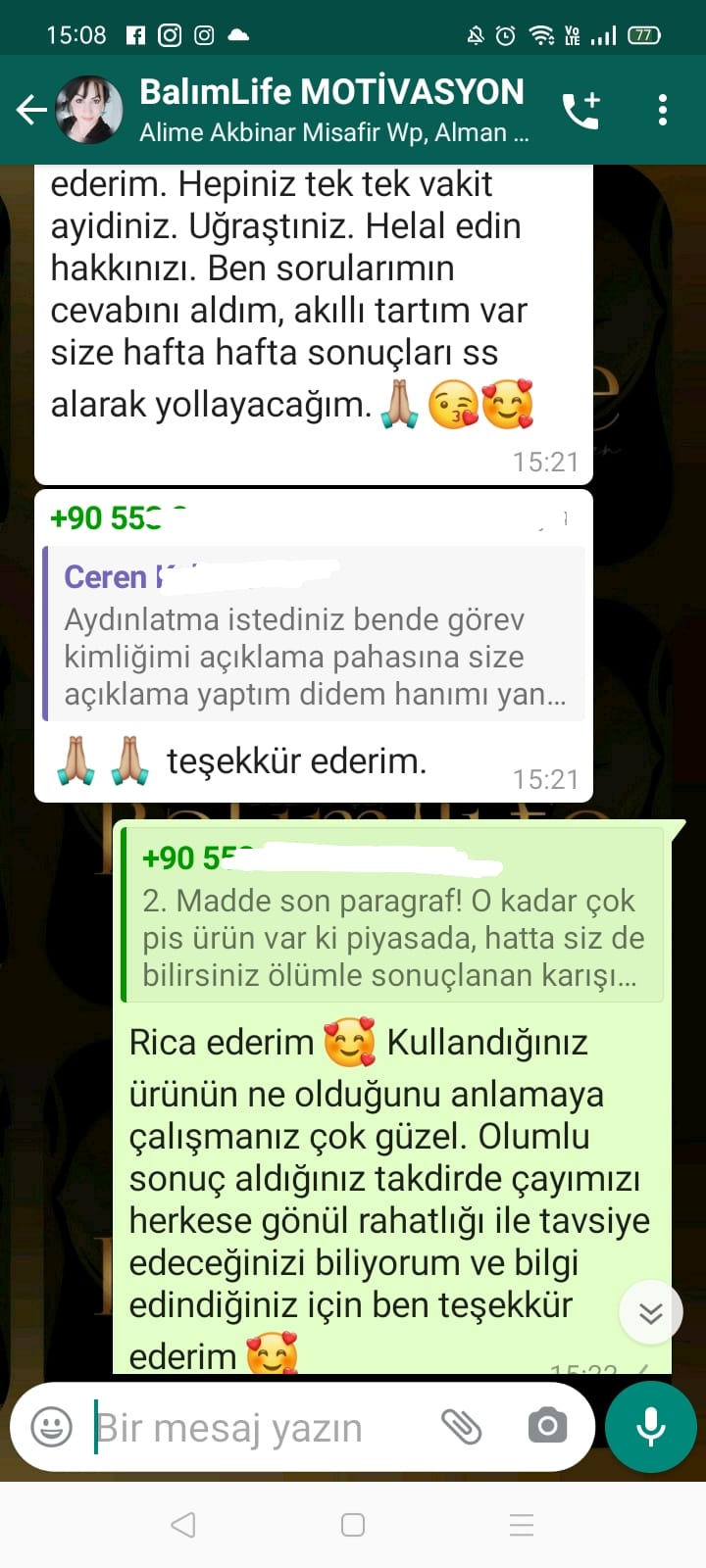This screenshot has height=1568, width=706.
Task: Tap the system back button
Action: click(x=183, y=1525)
